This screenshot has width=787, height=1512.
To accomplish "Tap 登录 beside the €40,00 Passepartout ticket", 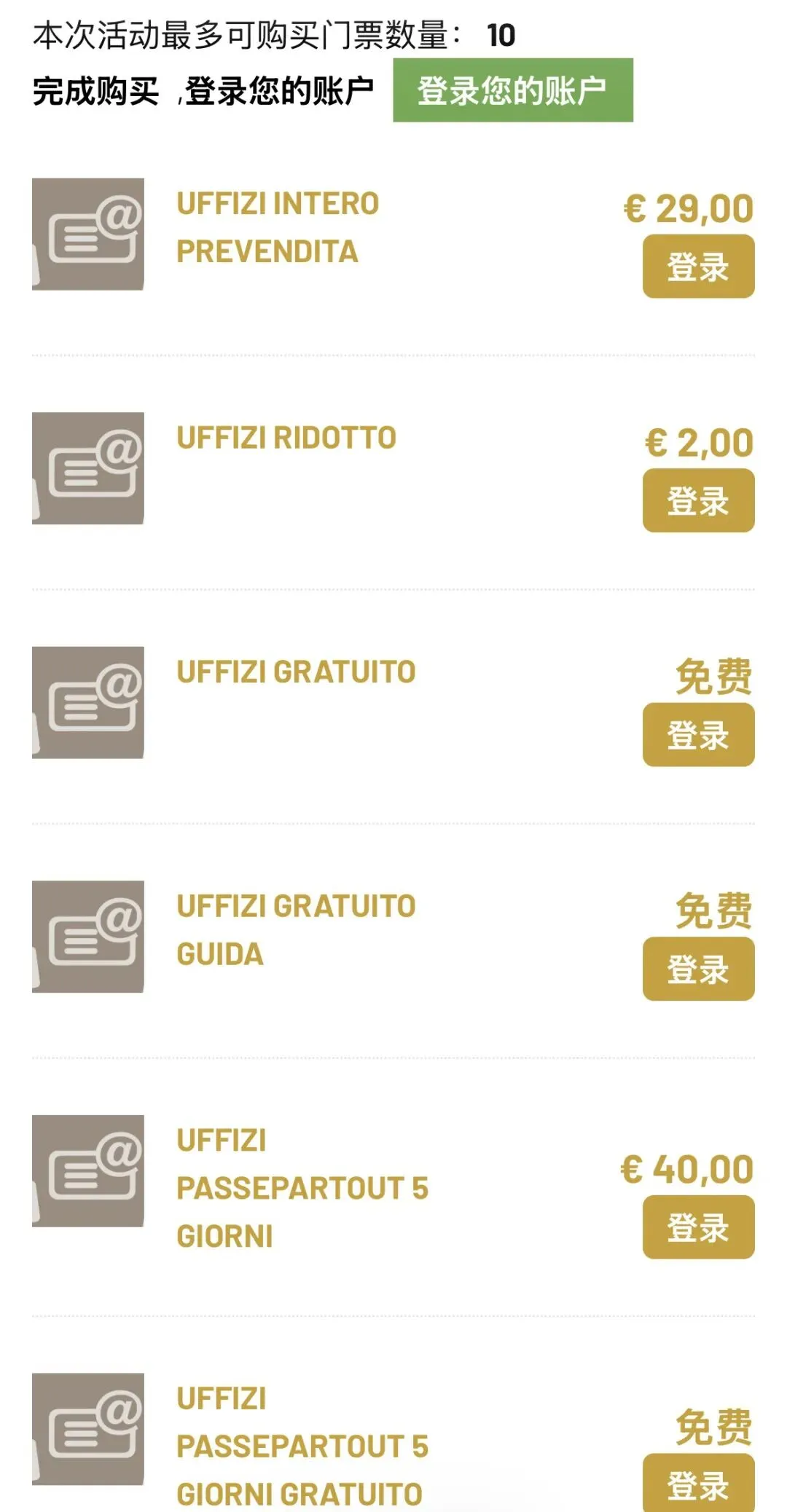I will tap(698, 1227).
